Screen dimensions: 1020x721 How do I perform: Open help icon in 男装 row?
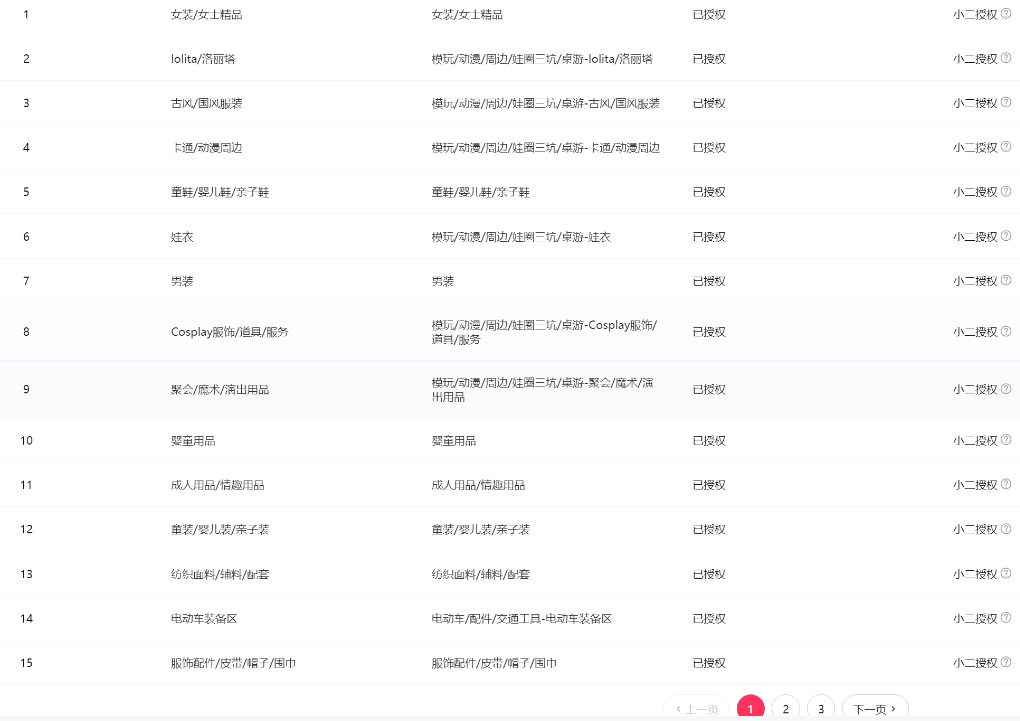click(1006, 281)
